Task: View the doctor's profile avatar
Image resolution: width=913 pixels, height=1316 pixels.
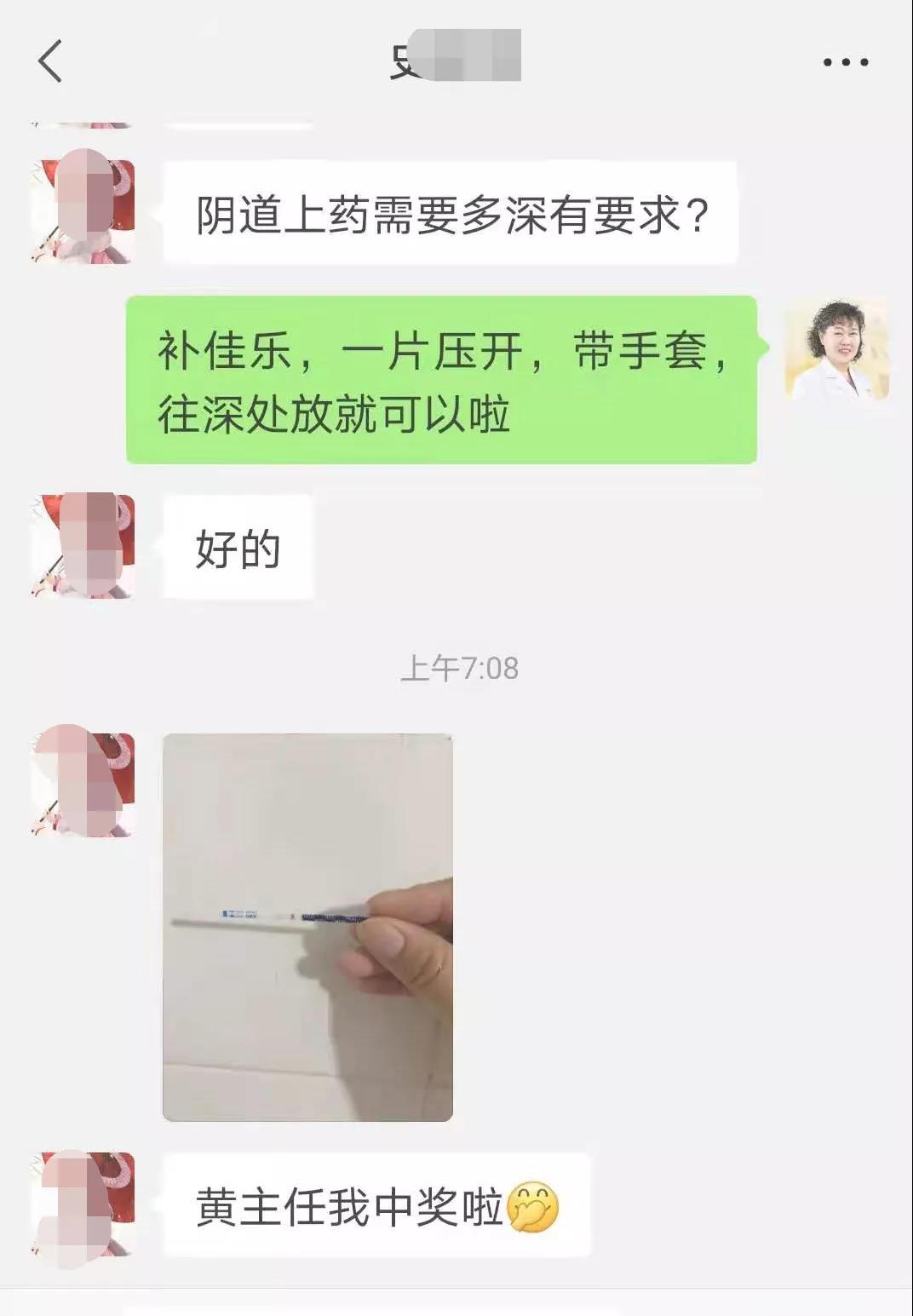Action: click(x=836, y=349)
